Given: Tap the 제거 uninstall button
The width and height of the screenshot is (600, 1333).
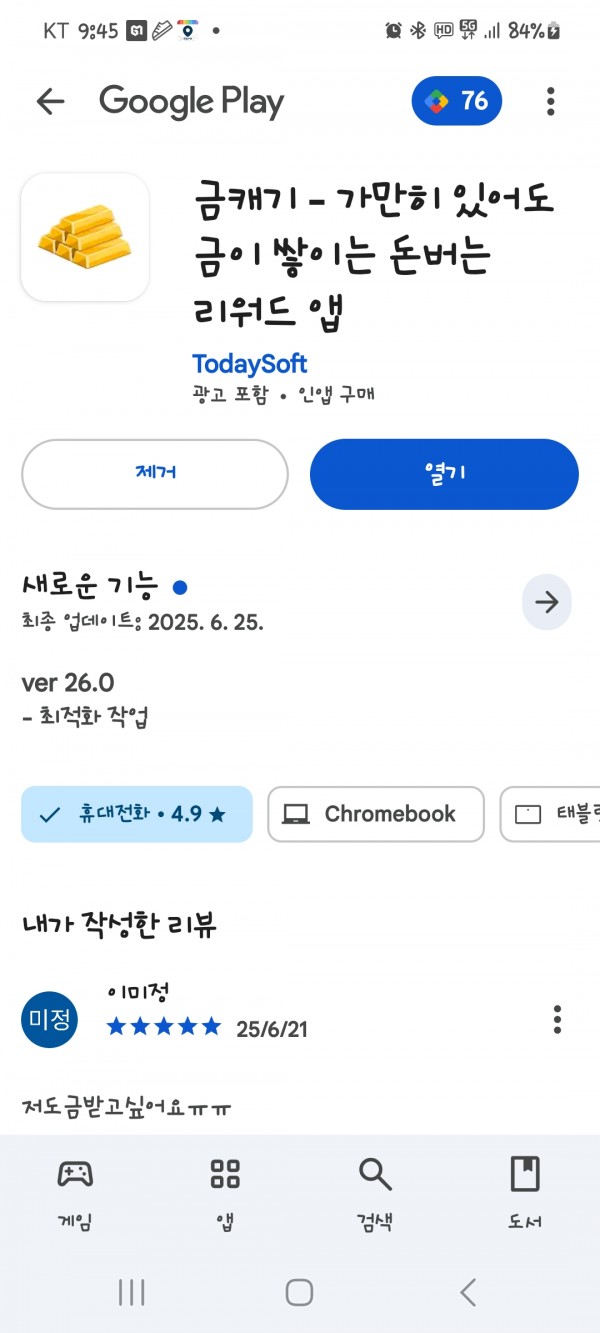Looking at the screenshot, I should (x=155, y=474).
